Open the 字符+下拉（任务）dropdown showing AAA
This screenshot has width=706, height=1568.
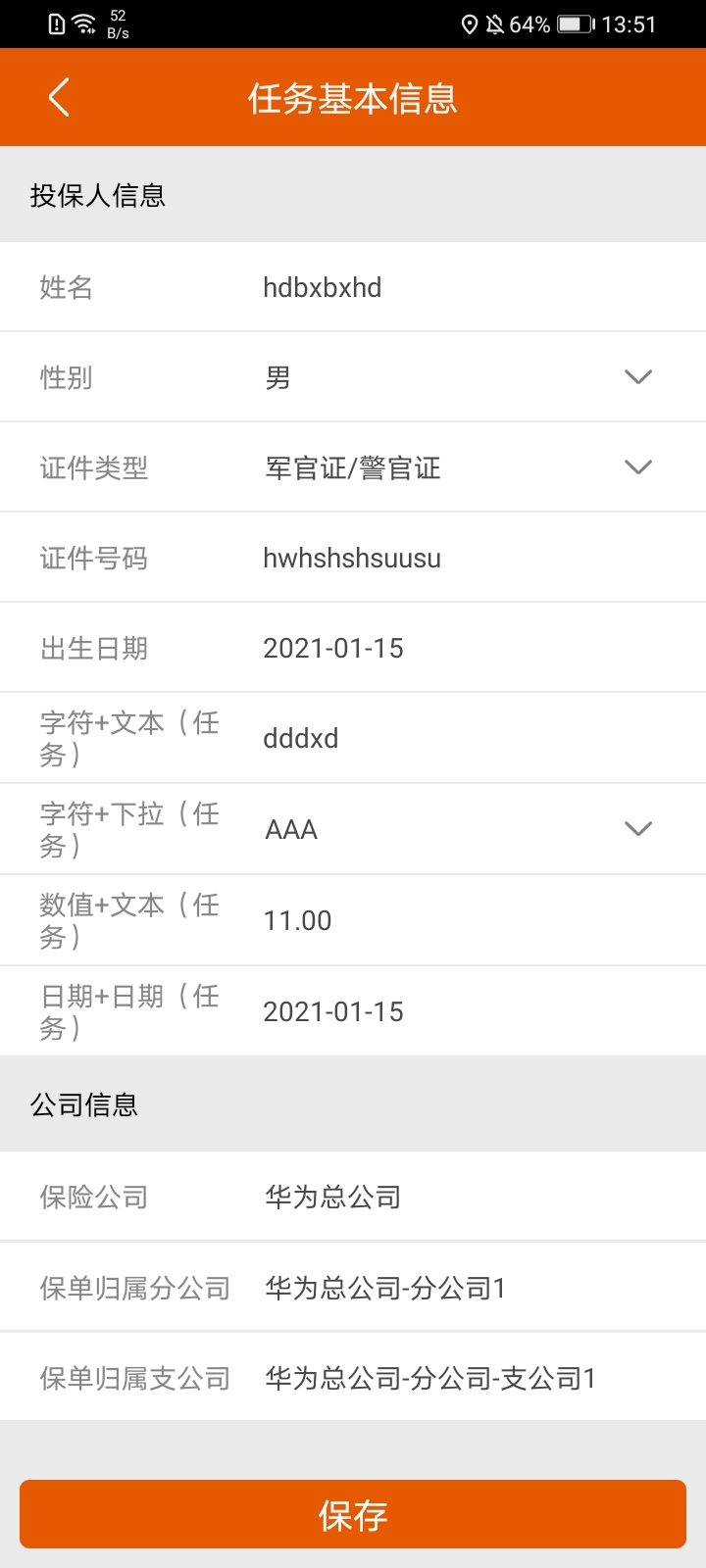638,828
